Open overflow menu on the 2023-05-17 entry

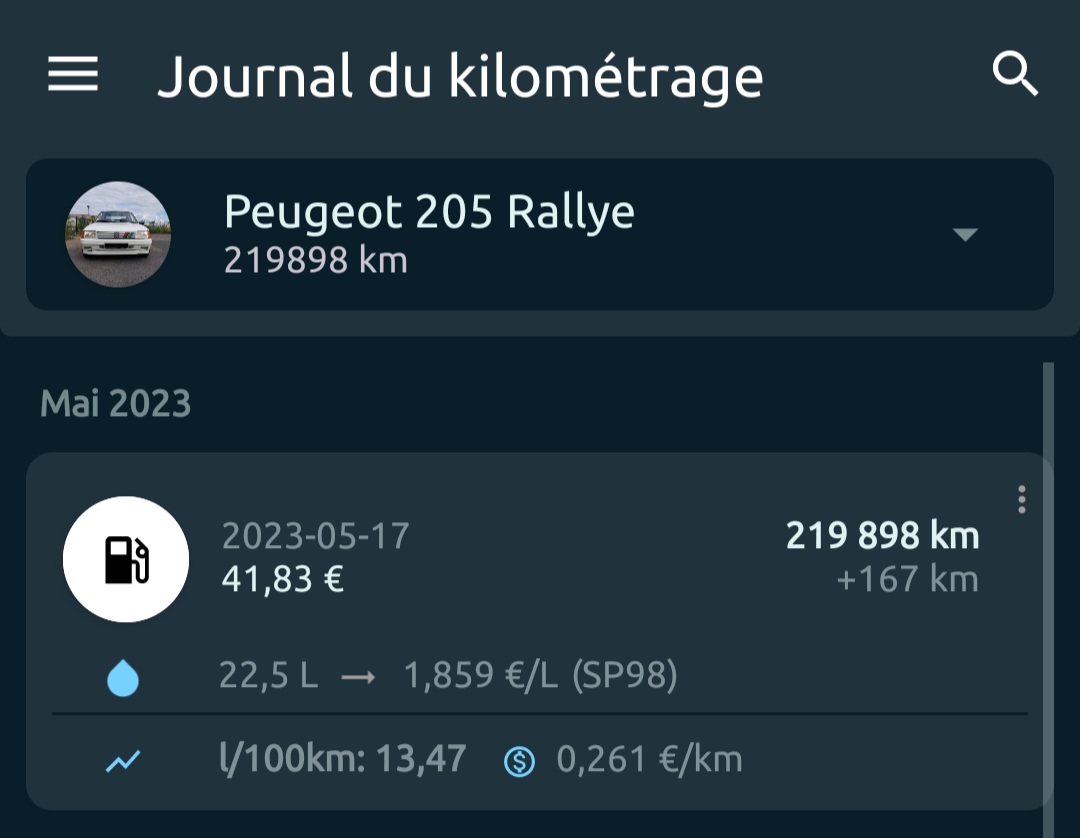(x=1021, y=499)
